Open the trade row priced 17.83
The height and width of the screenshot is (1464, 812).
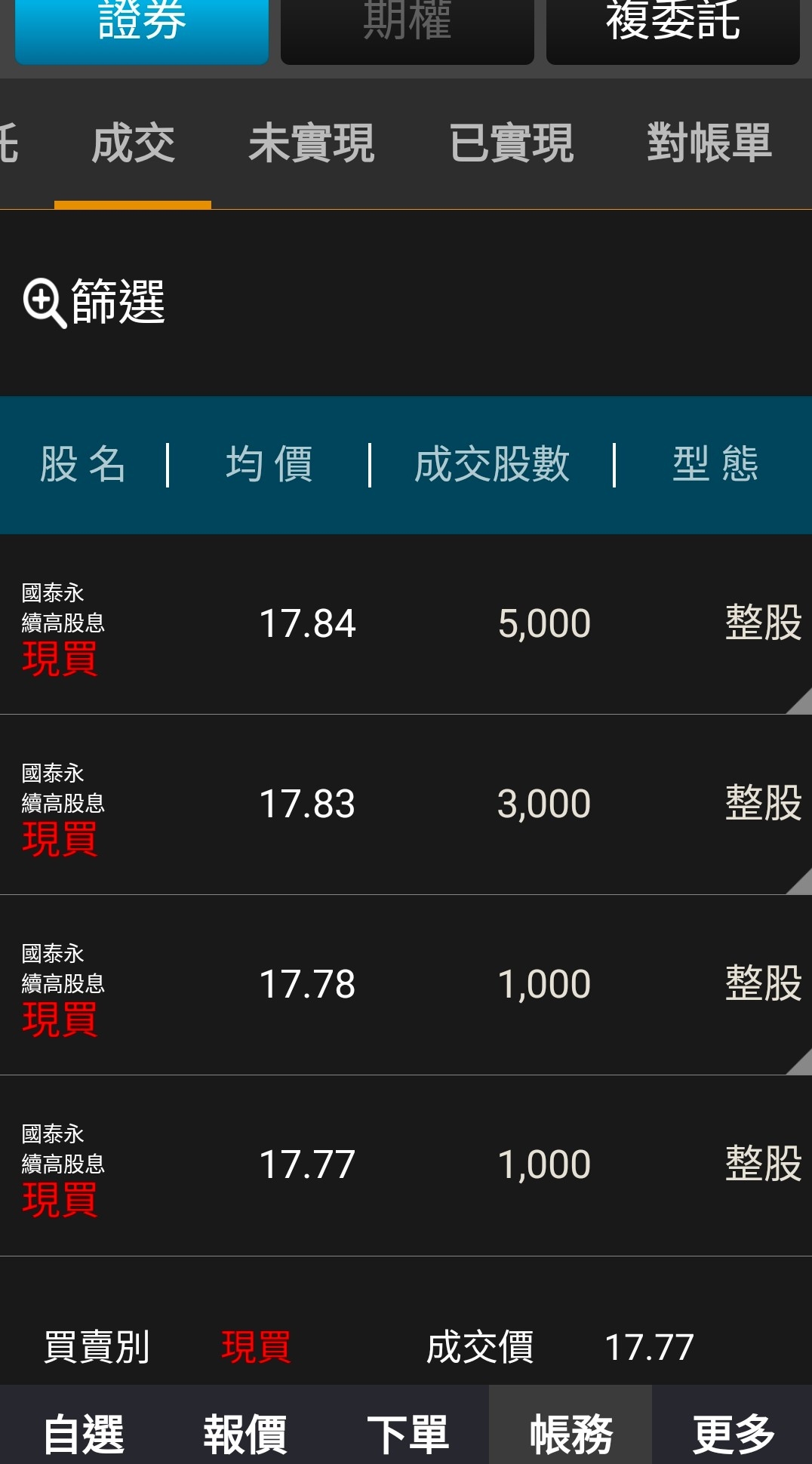pos(406,804)
